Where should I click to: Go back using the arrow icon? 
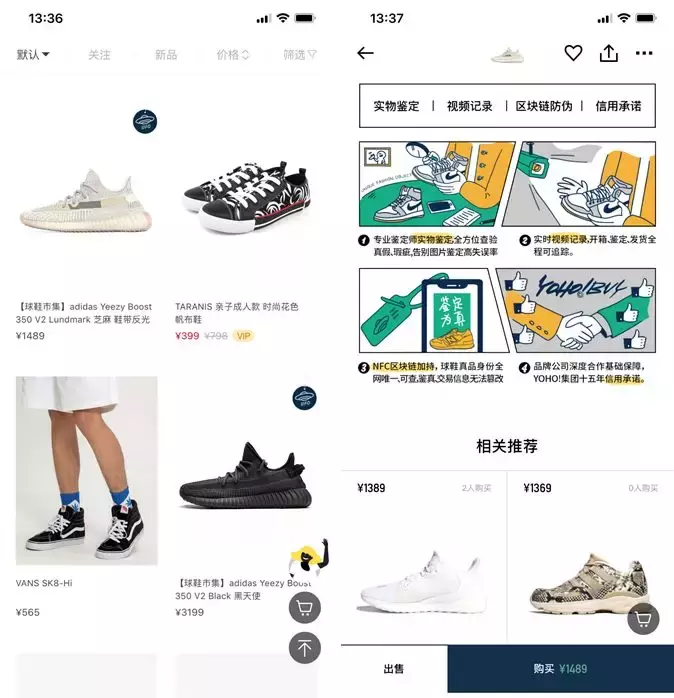[365, 54]
